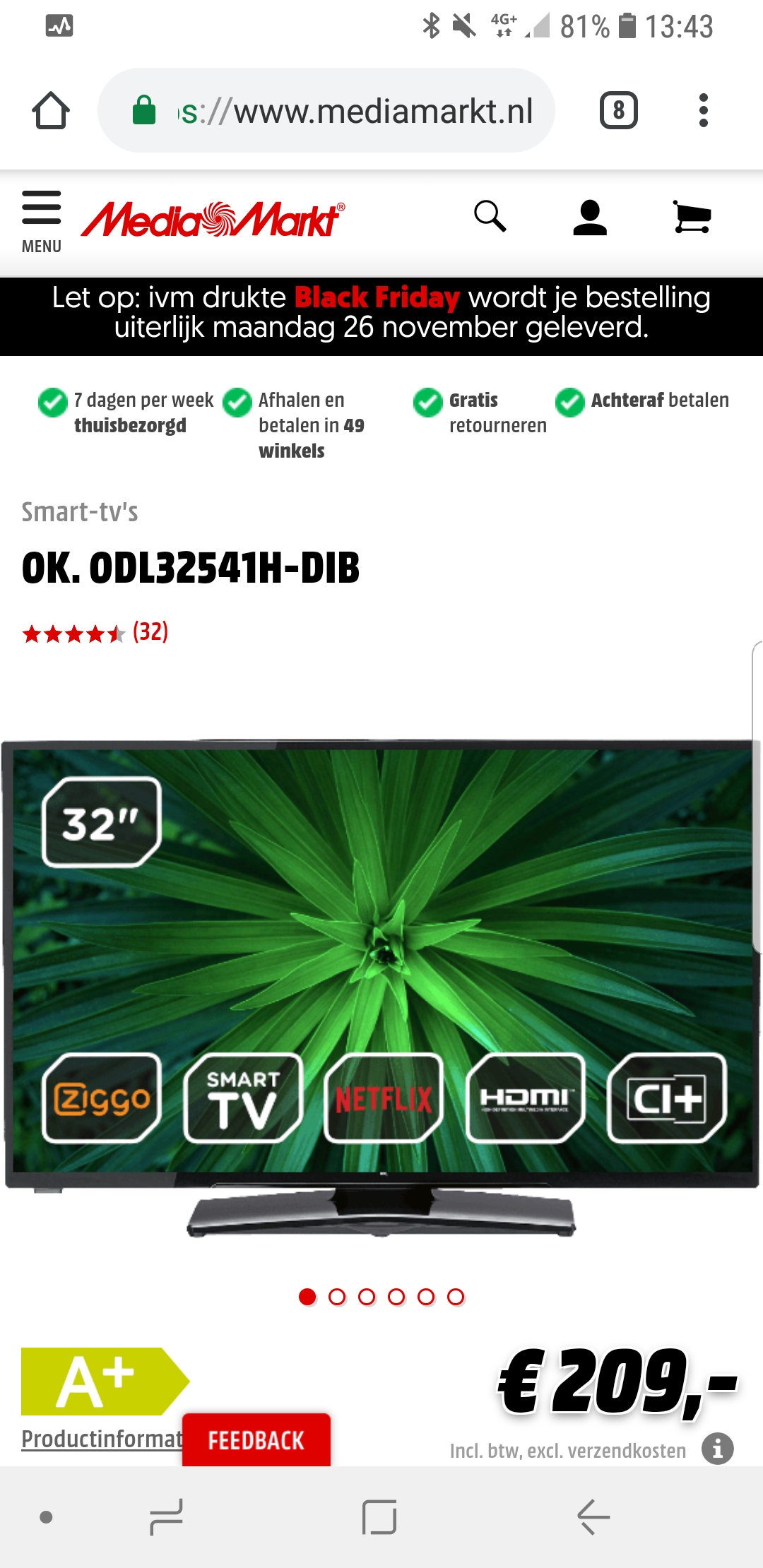The height and width of the screenshot is (1568, 763).
Task: Open the browser overflow menu
Action: (703, 110)
